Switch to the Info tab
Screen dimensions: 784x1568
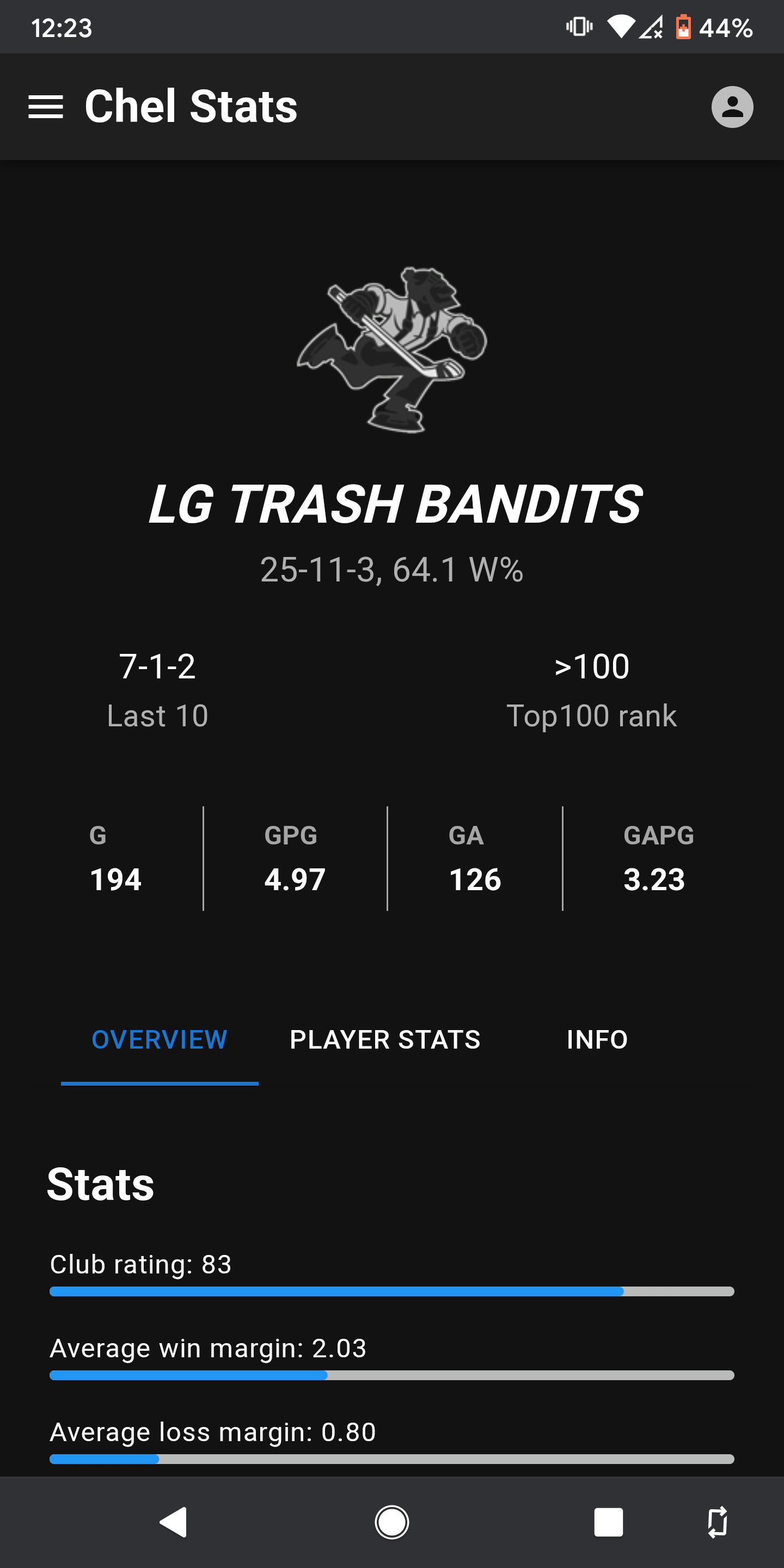tap(597, 1040)
